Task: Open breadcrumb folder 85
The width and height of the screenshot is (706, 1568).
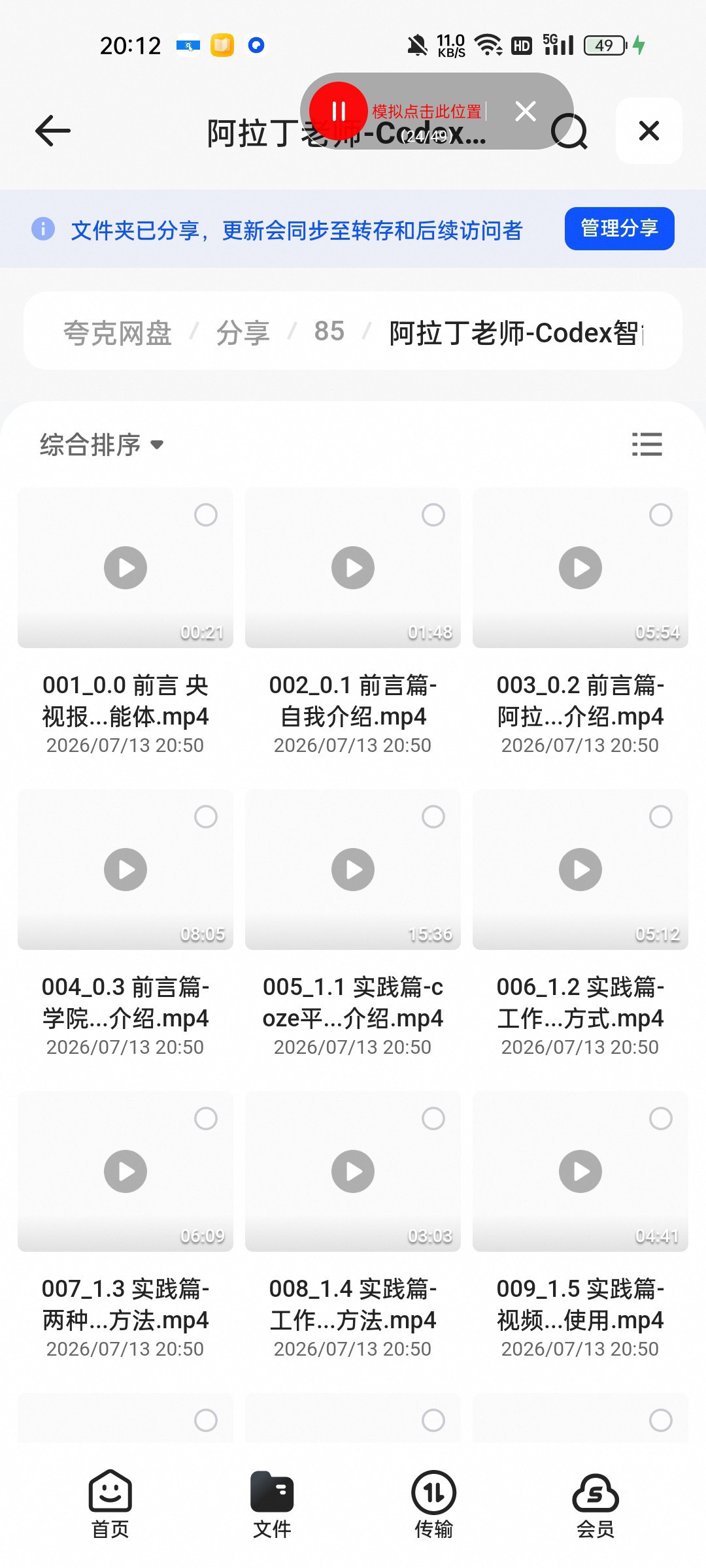Action: pyautogui.click(x=329, y=331)
